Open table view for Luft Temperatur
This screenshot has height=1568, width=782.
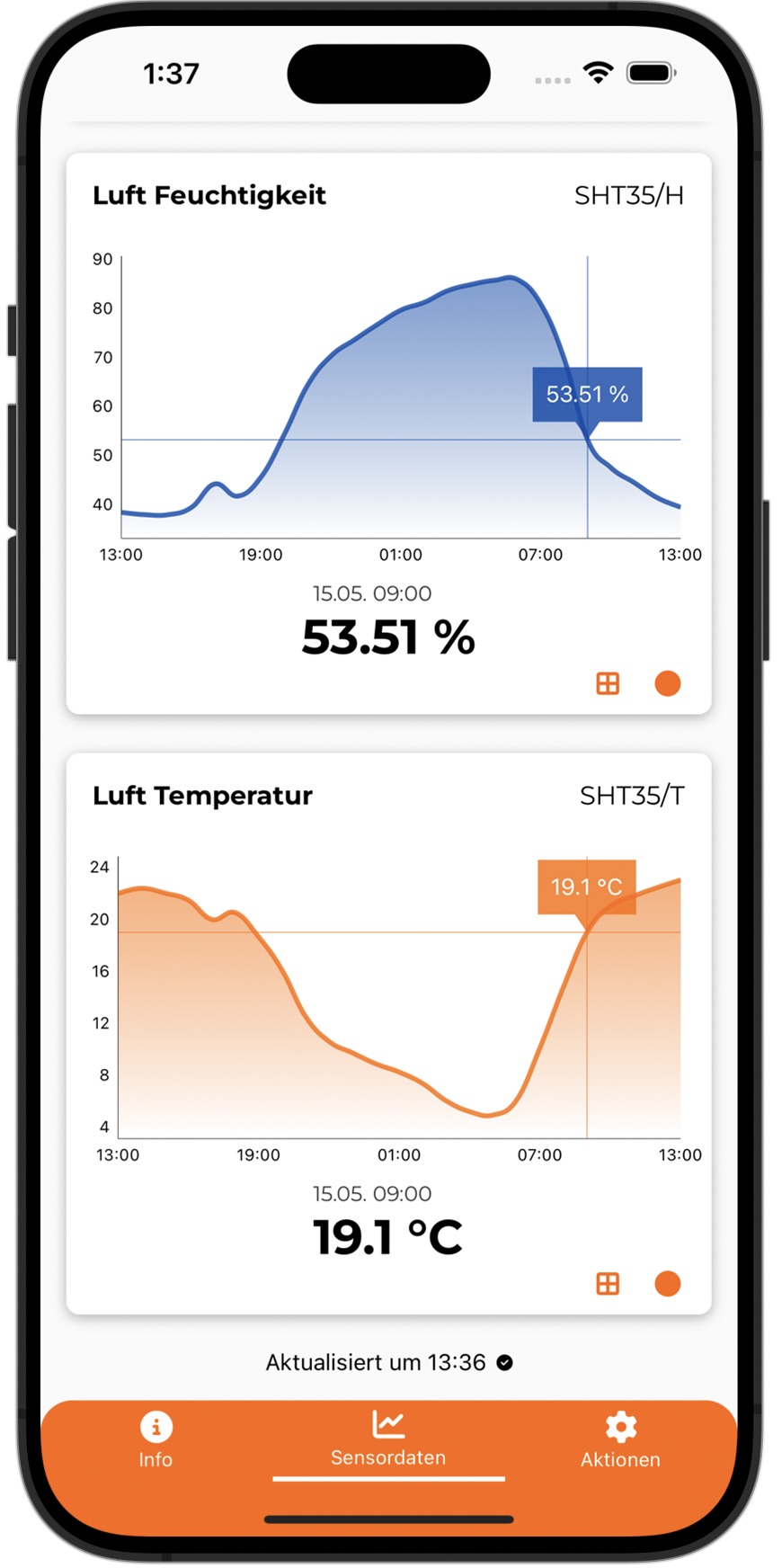point(608,1284)
